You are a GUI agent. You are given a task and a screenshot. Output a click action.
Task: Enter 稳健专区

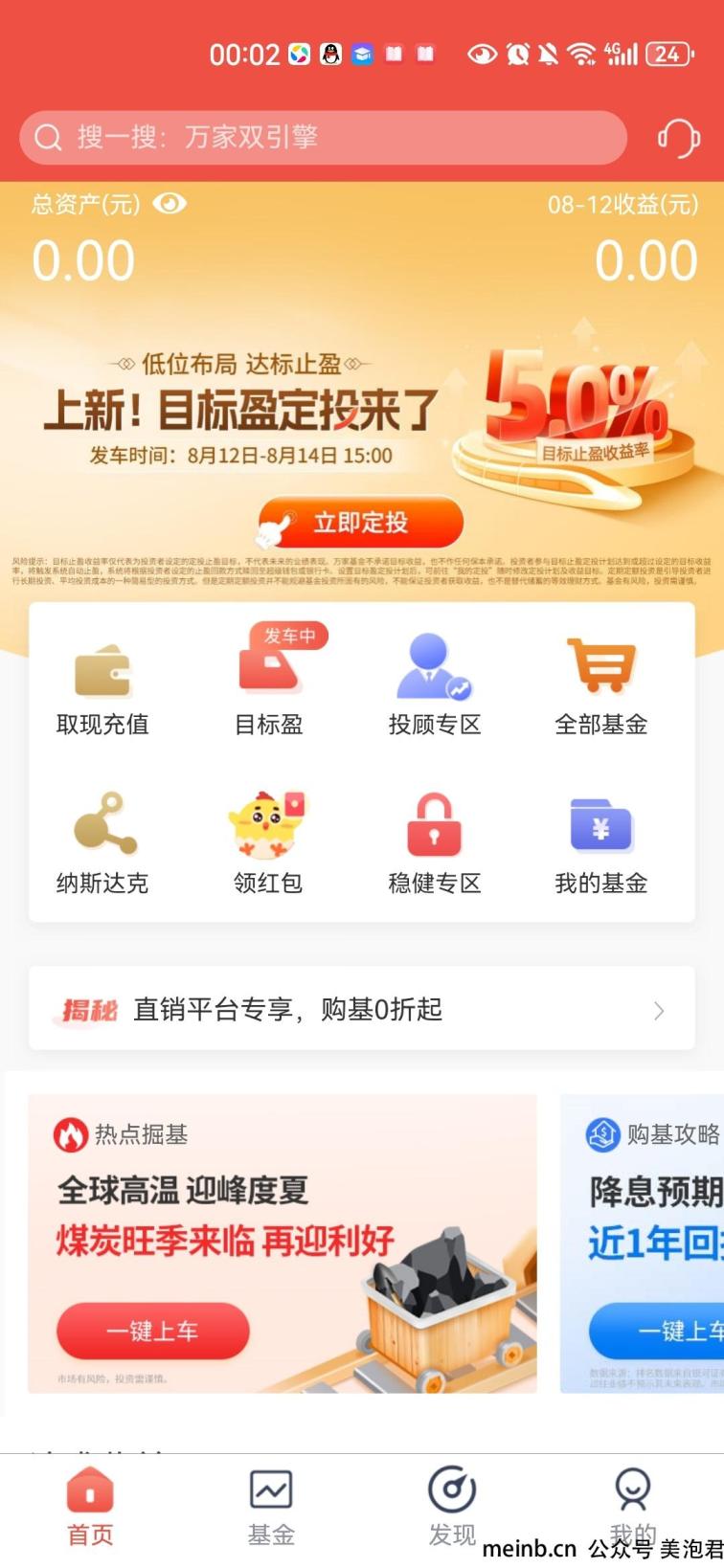point(434,845)
